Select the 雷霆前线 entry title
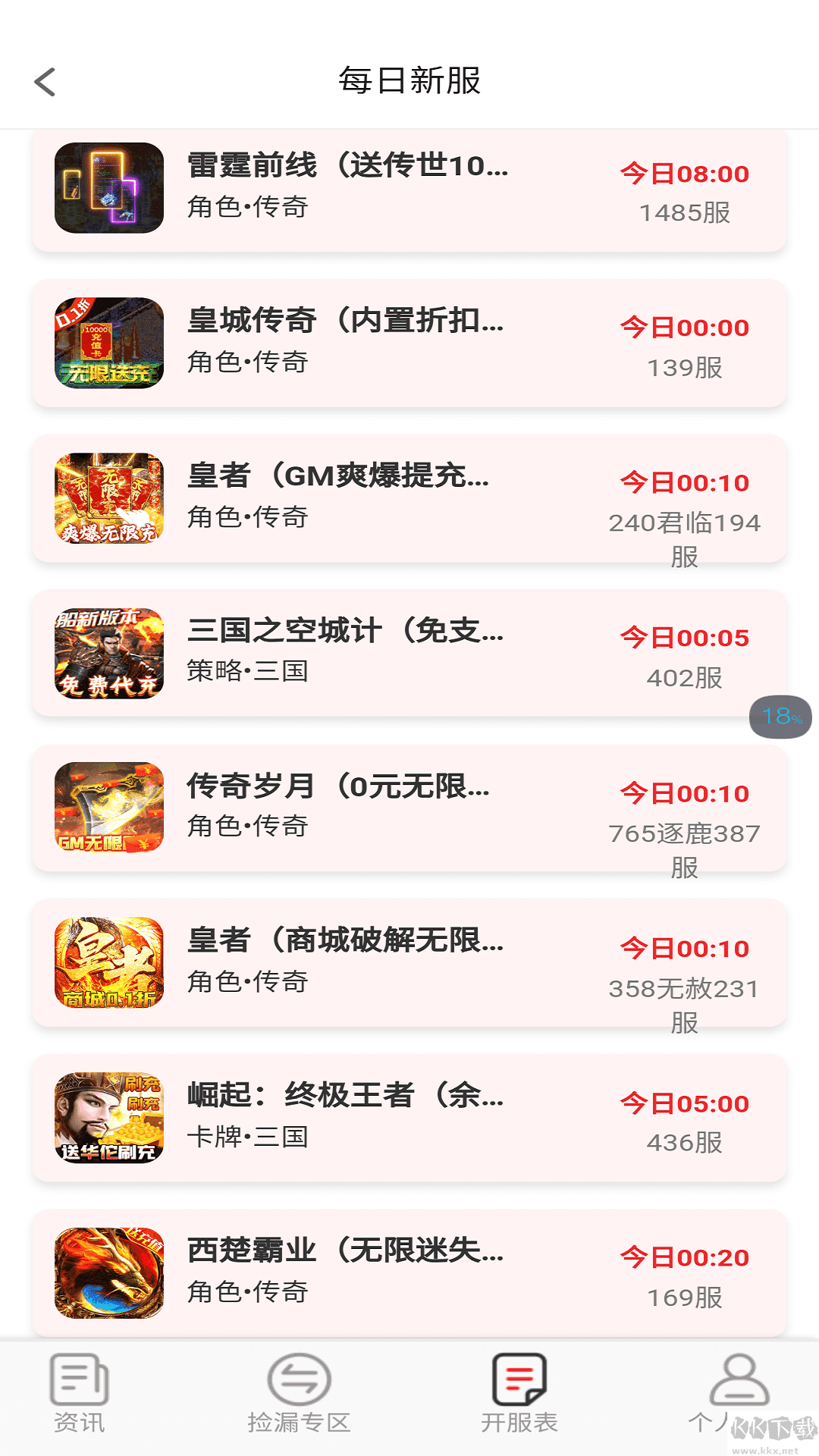 344,168
